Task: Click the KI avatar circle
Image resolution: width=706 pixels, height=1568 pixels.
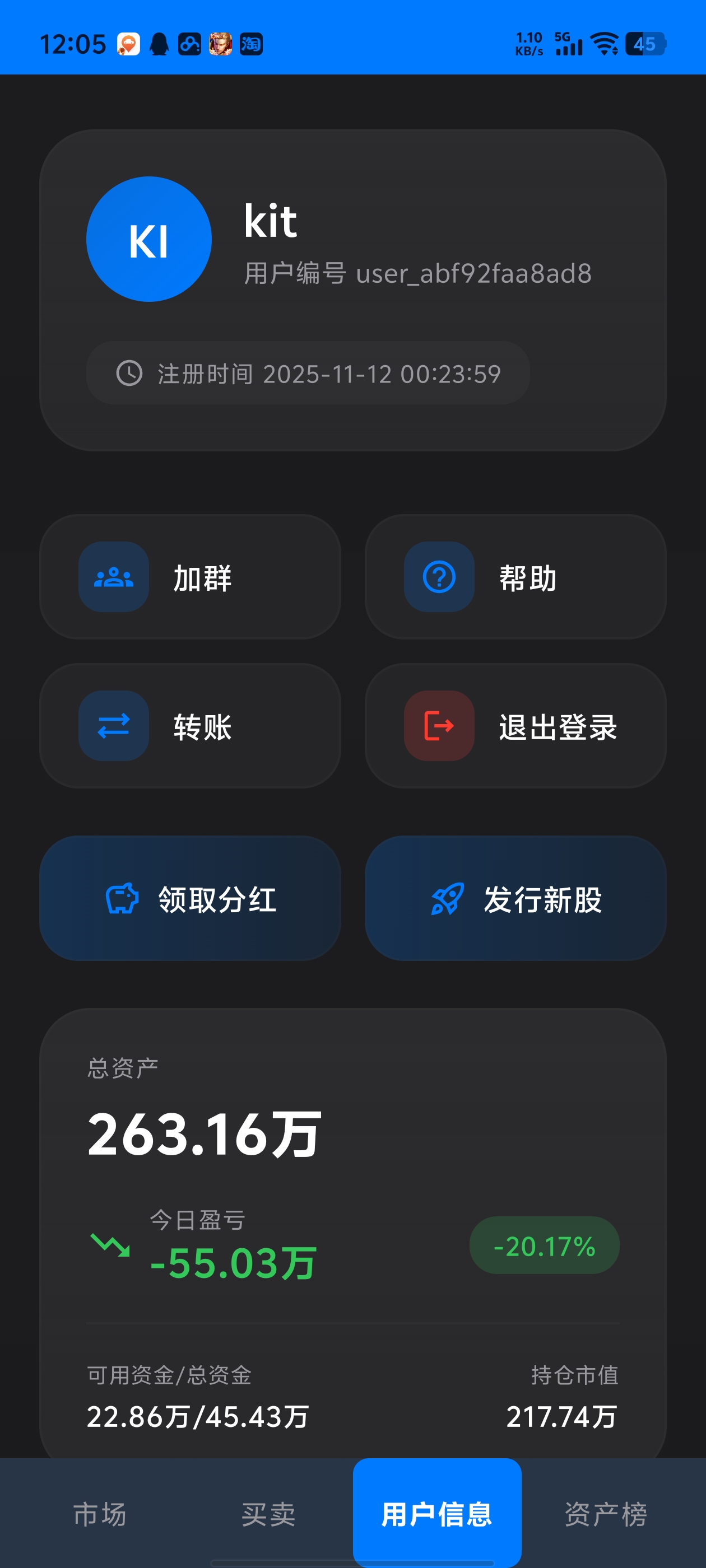Action: (149, 239)
